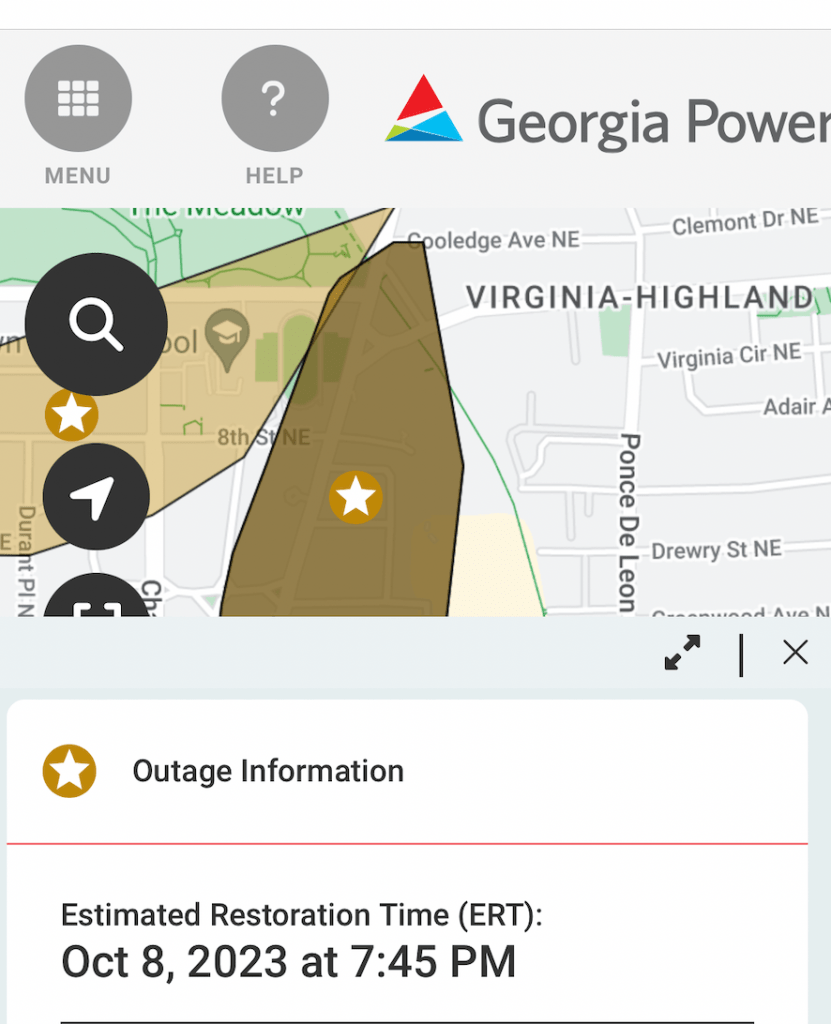831x1024 pixels.
Task: Expand the outage info panel
Action: tap(683, 653)
